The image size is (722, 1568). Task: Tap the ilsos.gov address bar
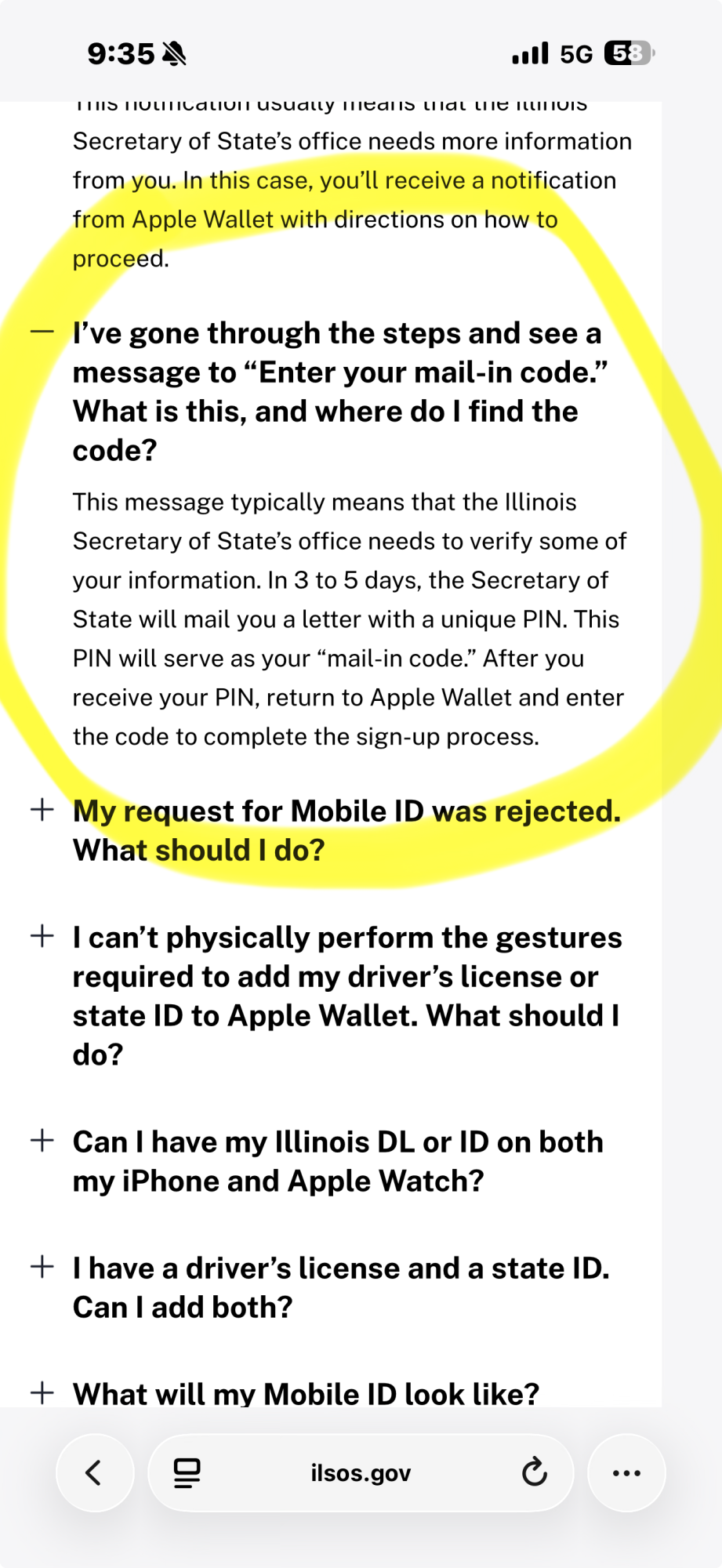pyautogui.click(x=361, y=1473)
